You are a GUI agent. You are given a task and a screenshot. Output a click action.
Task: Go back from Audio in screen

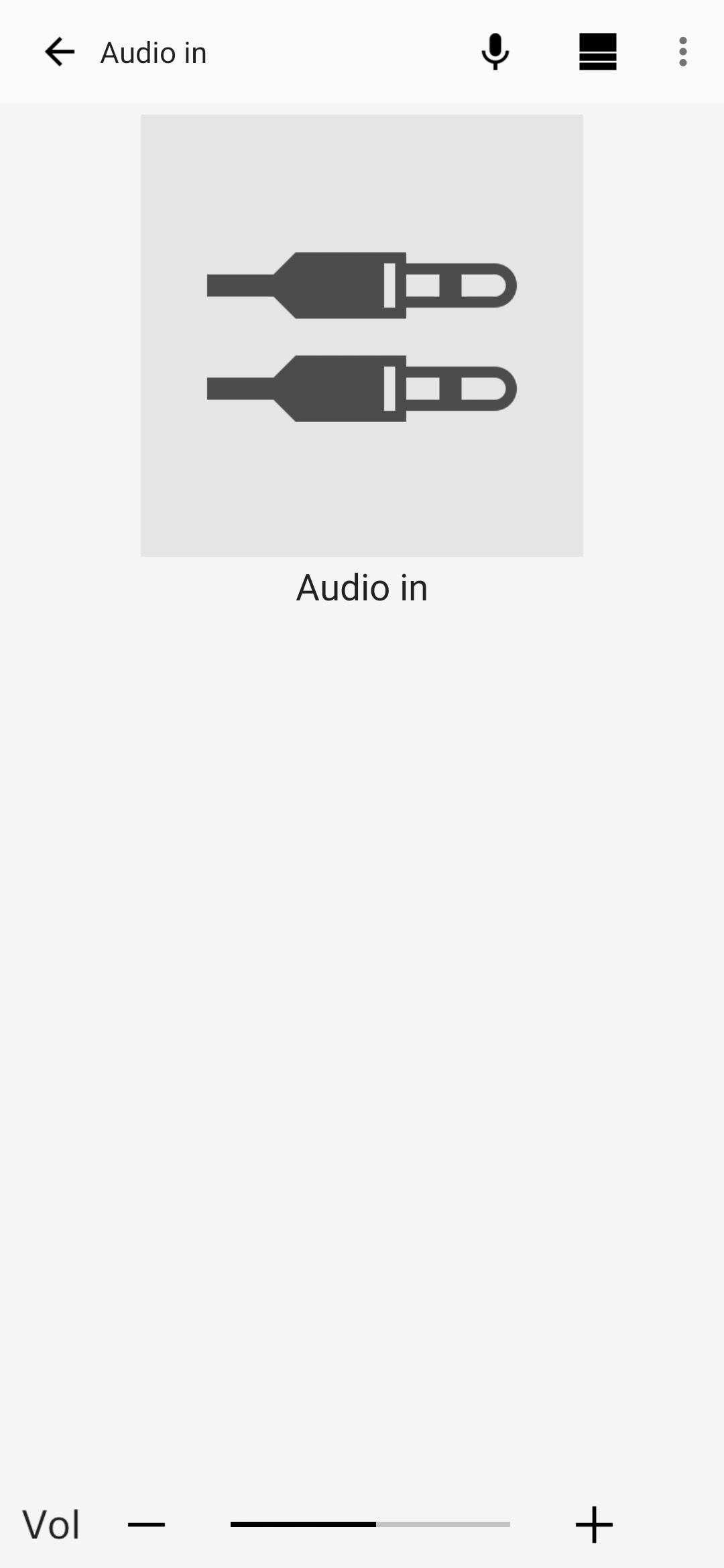tap(60, 52)
